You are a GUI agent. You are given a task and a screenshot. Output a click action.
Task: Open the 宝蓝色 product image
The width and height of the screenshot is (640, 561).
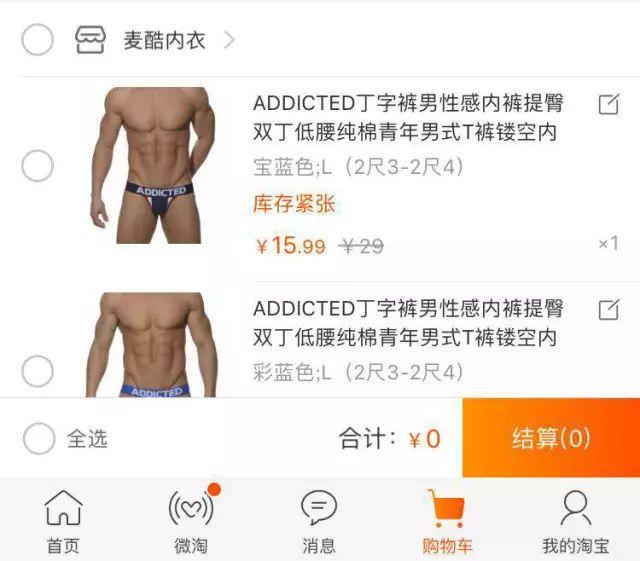(150, 165)
